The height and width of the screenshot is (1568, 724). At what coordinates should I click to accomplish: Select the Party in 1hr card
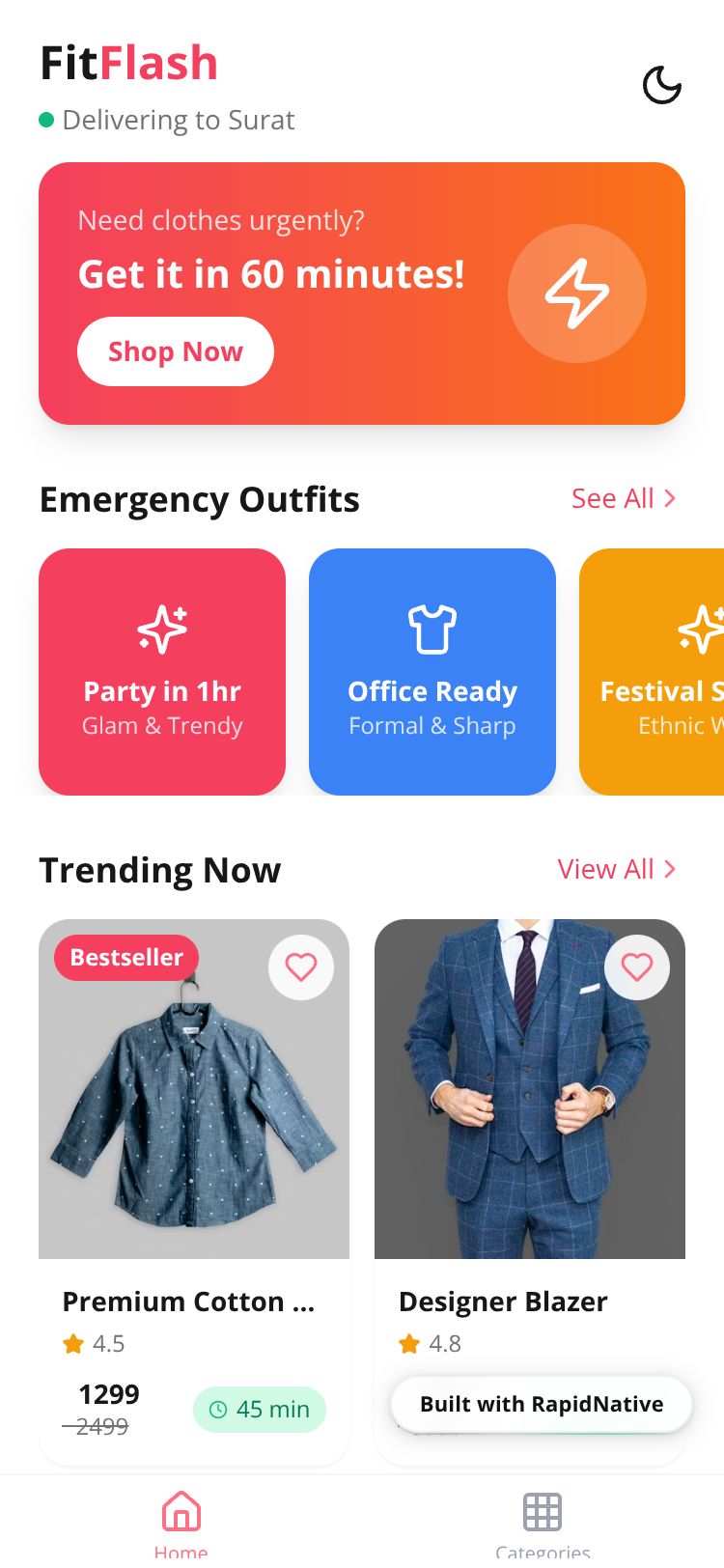(x=162, y=672)
